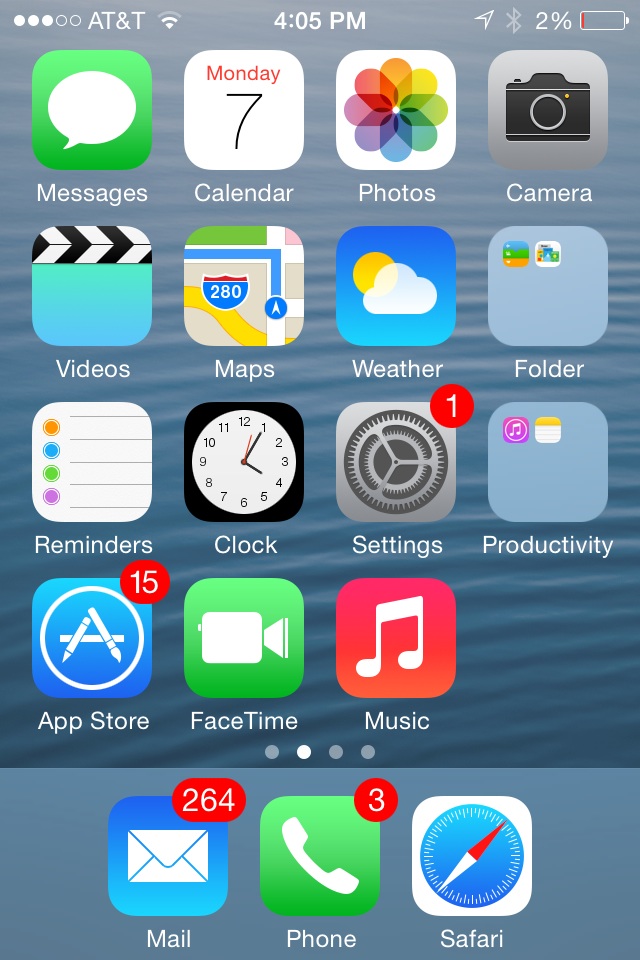The height and width of the screenshot is (960, 640).
Task: Check the Weather app
Action: (396, 286)
